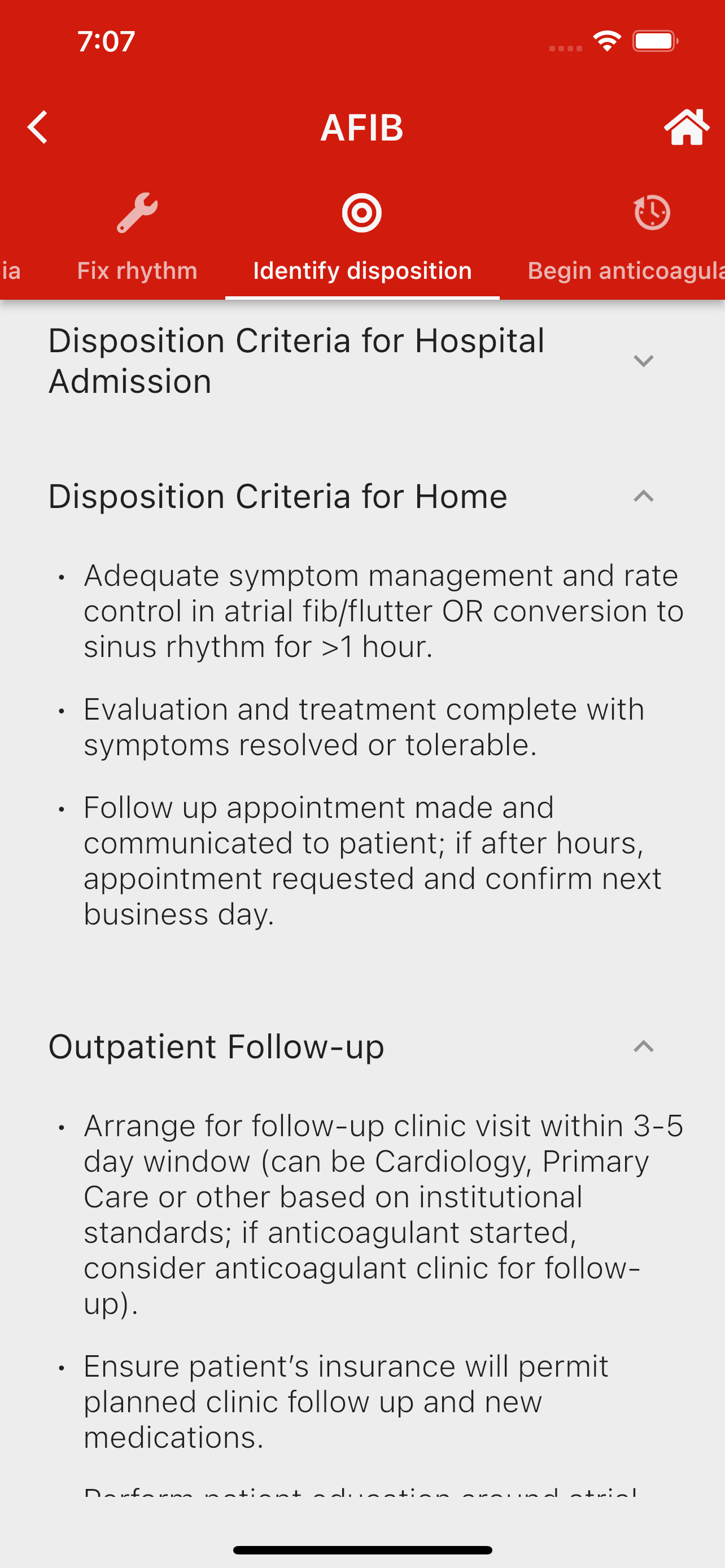This screenshot has height=1568, width=725.
Task: Open the home icon
Action: click(x=687, y=127)
